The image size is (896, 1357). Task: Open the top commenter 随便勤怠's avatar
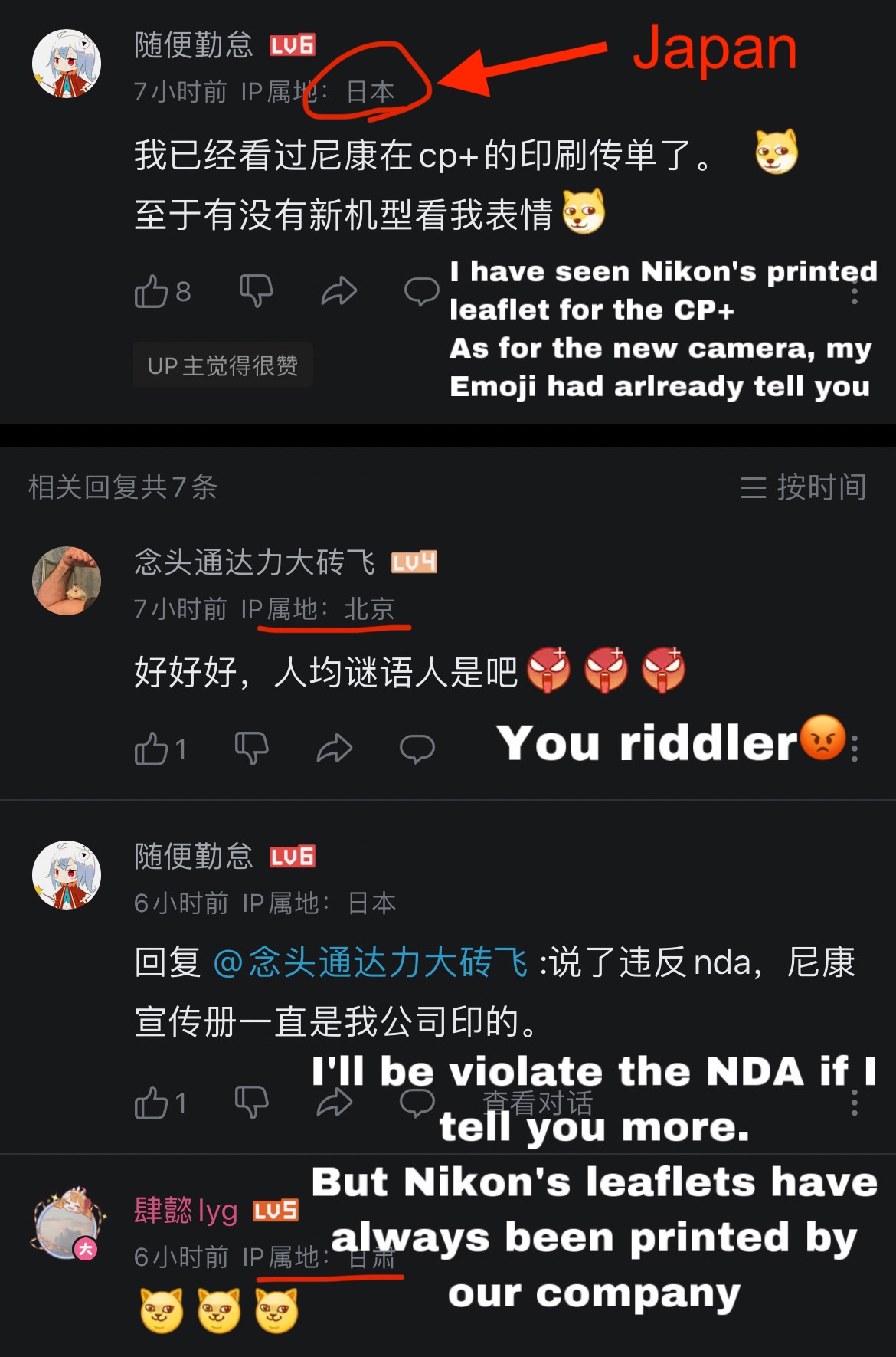point(67,64)
